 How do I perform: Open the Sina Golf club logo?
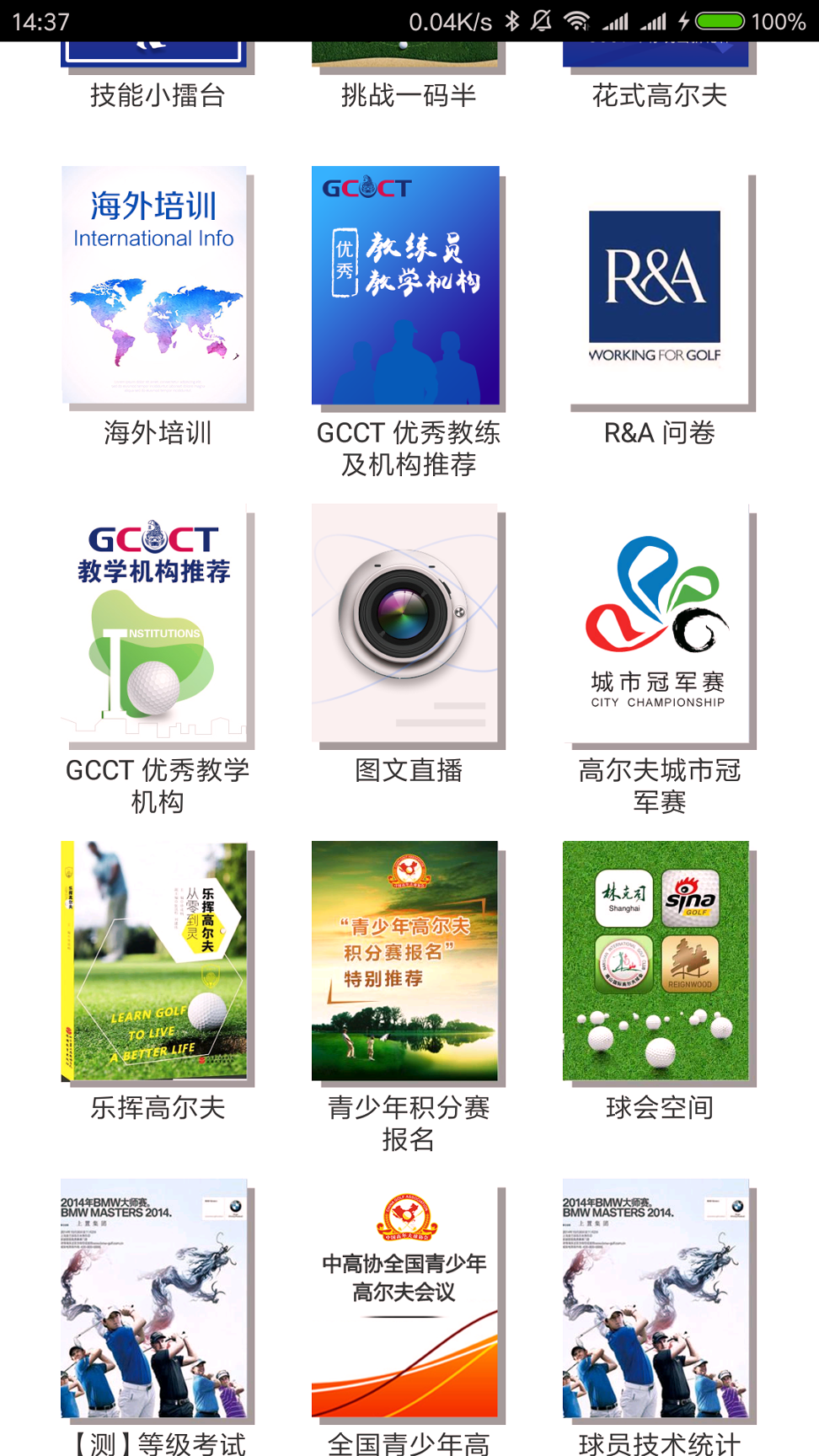click(x=690, y=897)
